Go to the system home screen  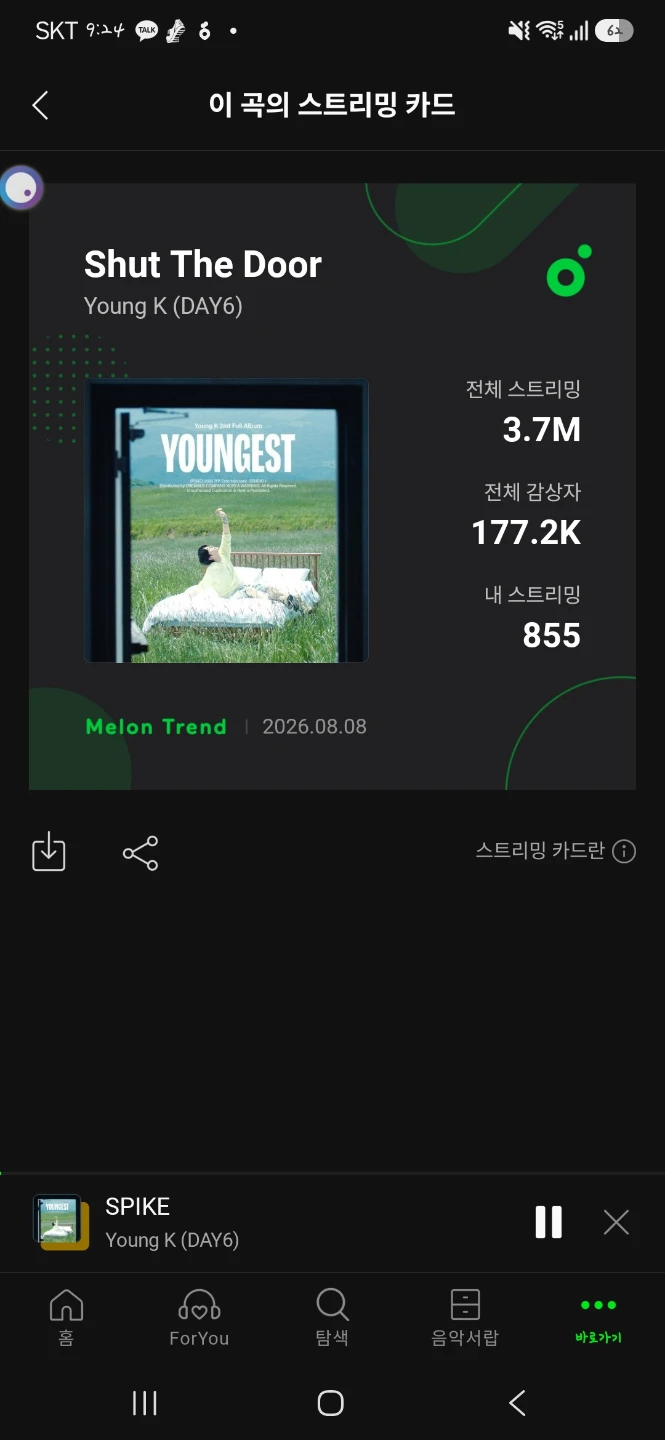coord(331,1403)
